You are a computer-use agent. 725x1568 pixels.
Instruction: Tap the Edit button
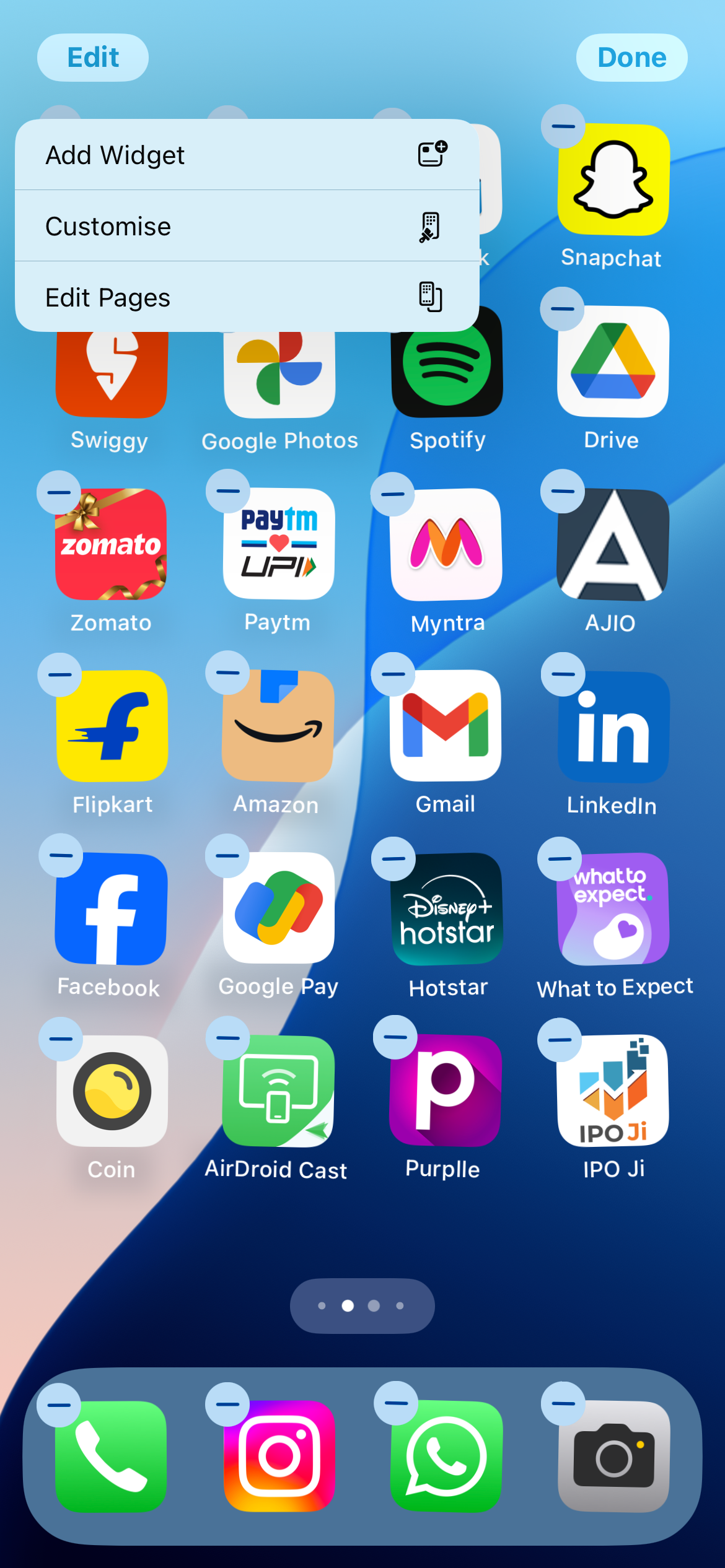pos(93,58)
